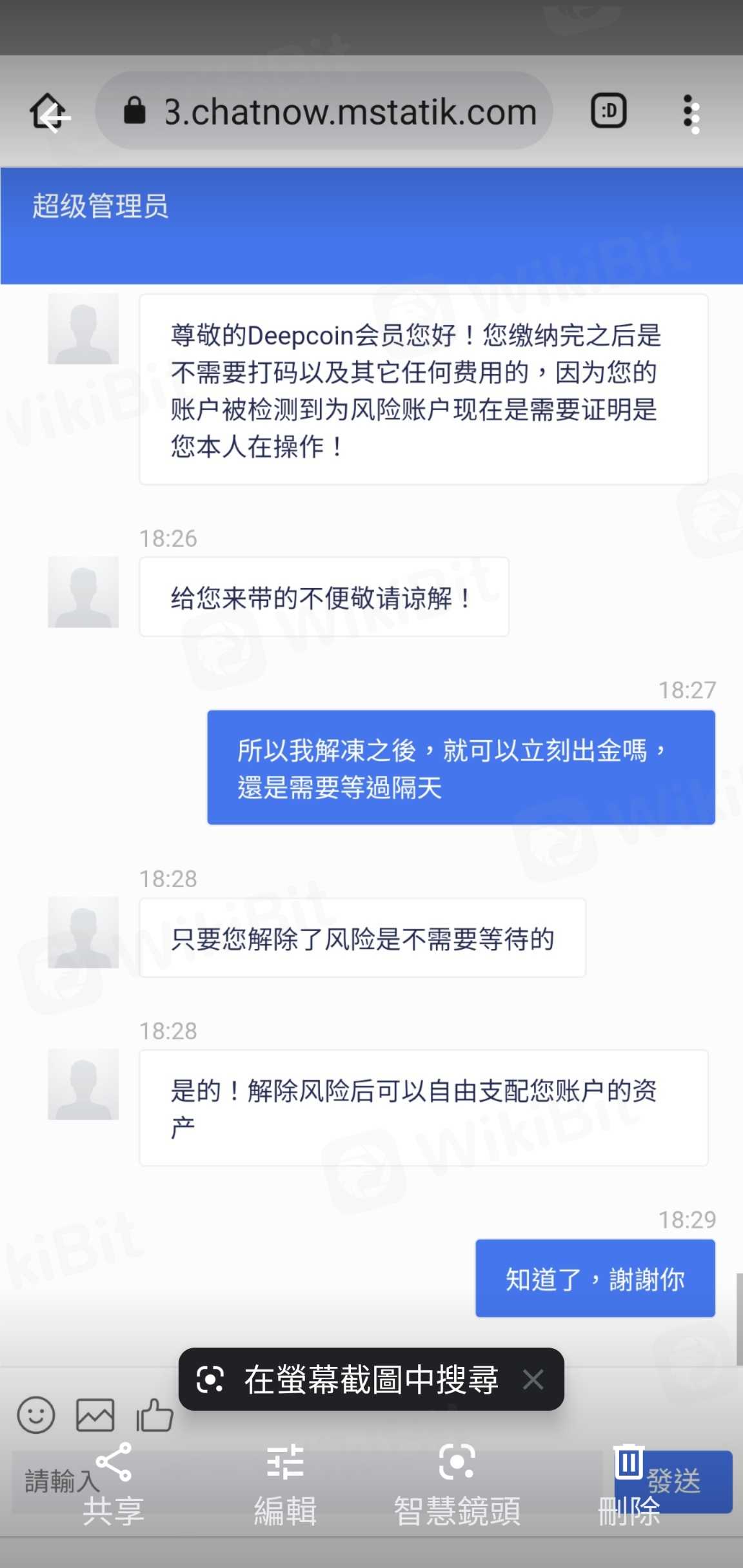Open the browser tab switcher
Screen dimensions: 743x1568
coord(608,112)
